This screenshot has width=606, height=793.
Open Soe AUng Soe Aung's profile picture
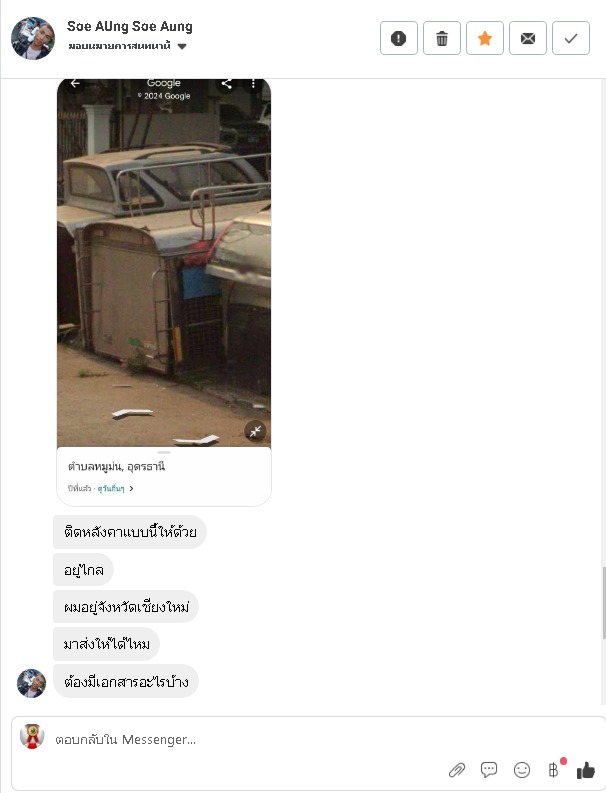(x=33, y=38)
